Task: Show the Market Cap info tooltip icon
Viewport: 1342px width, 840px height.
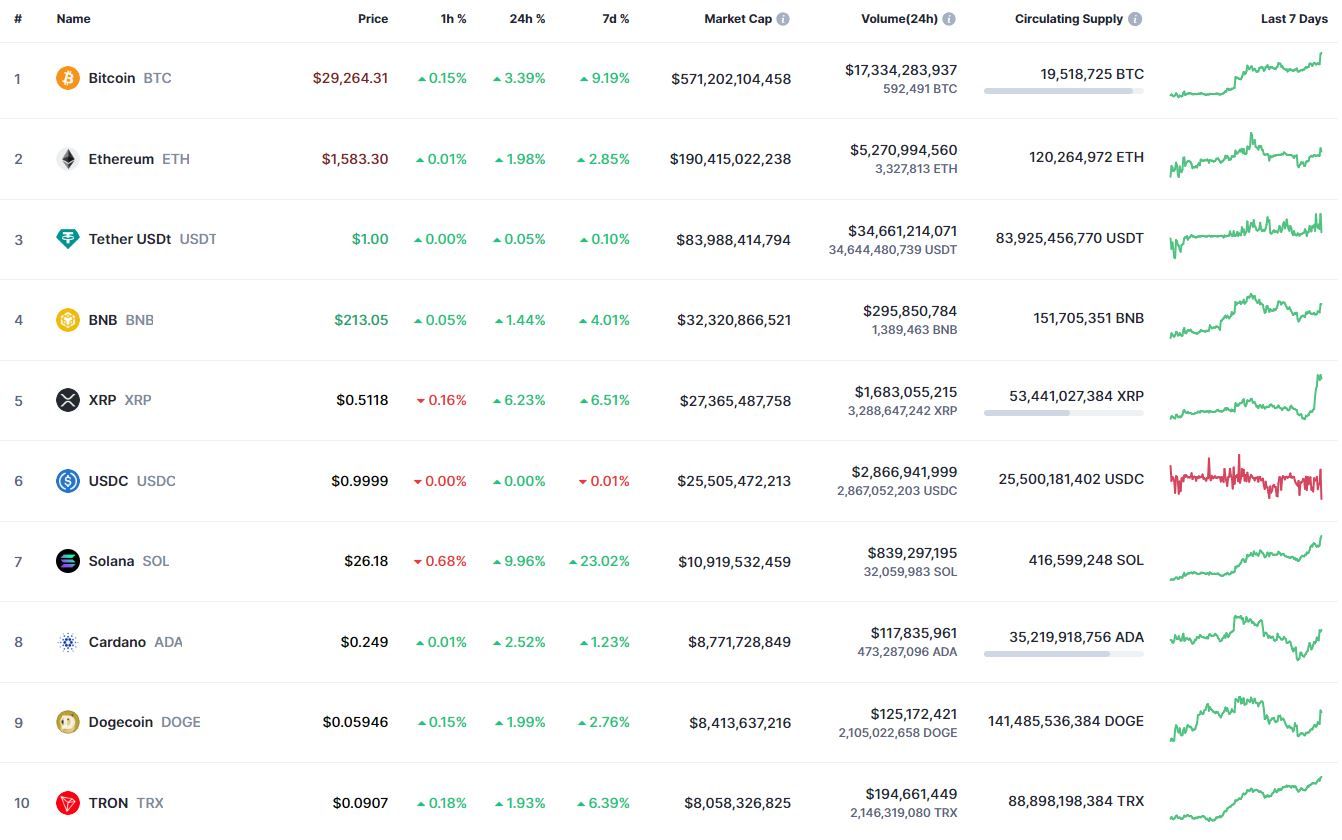Action: (783, 19)
